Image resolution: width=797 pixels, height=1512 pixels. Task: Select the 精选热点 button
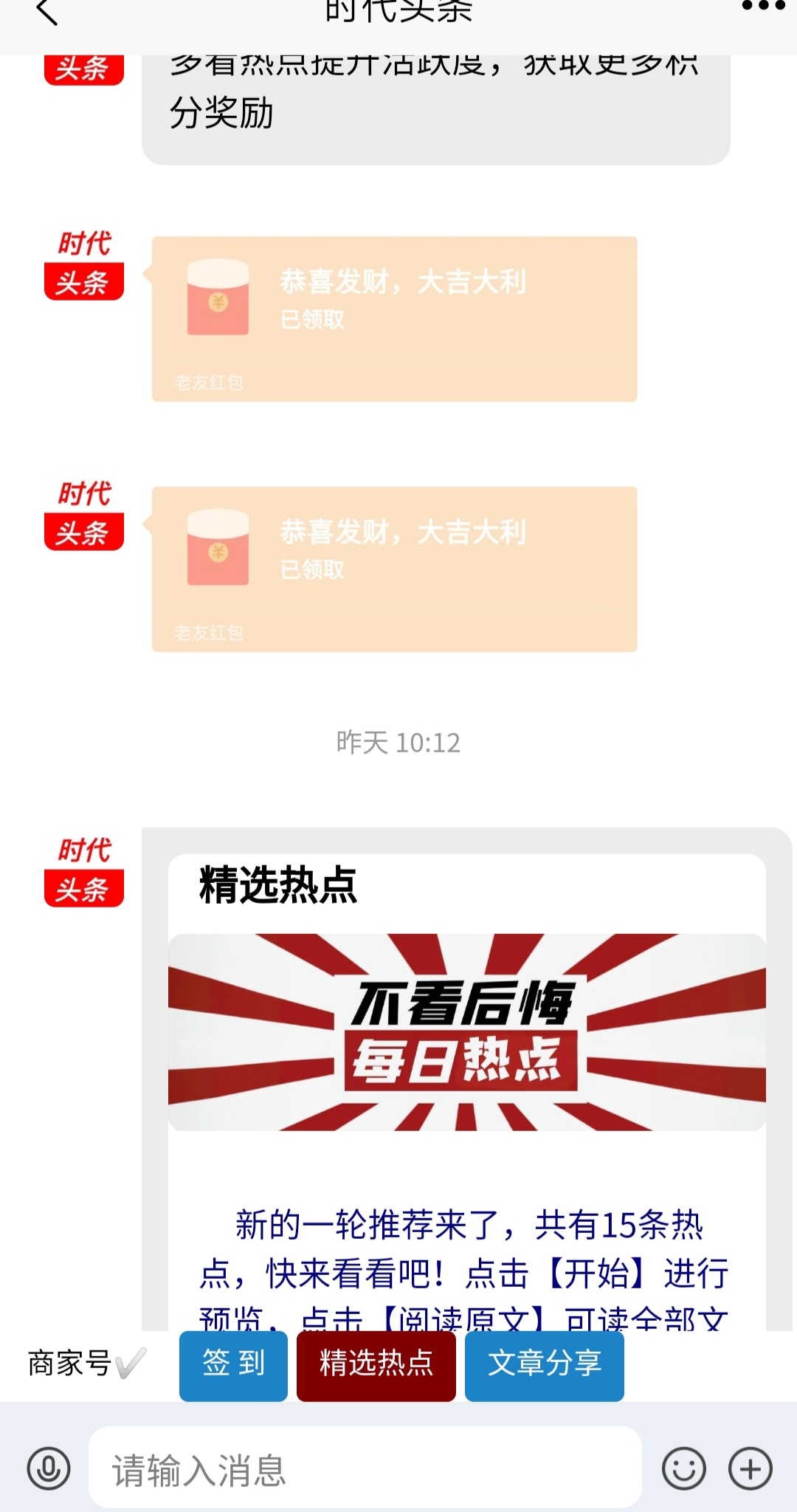[x=376, y=1366]
